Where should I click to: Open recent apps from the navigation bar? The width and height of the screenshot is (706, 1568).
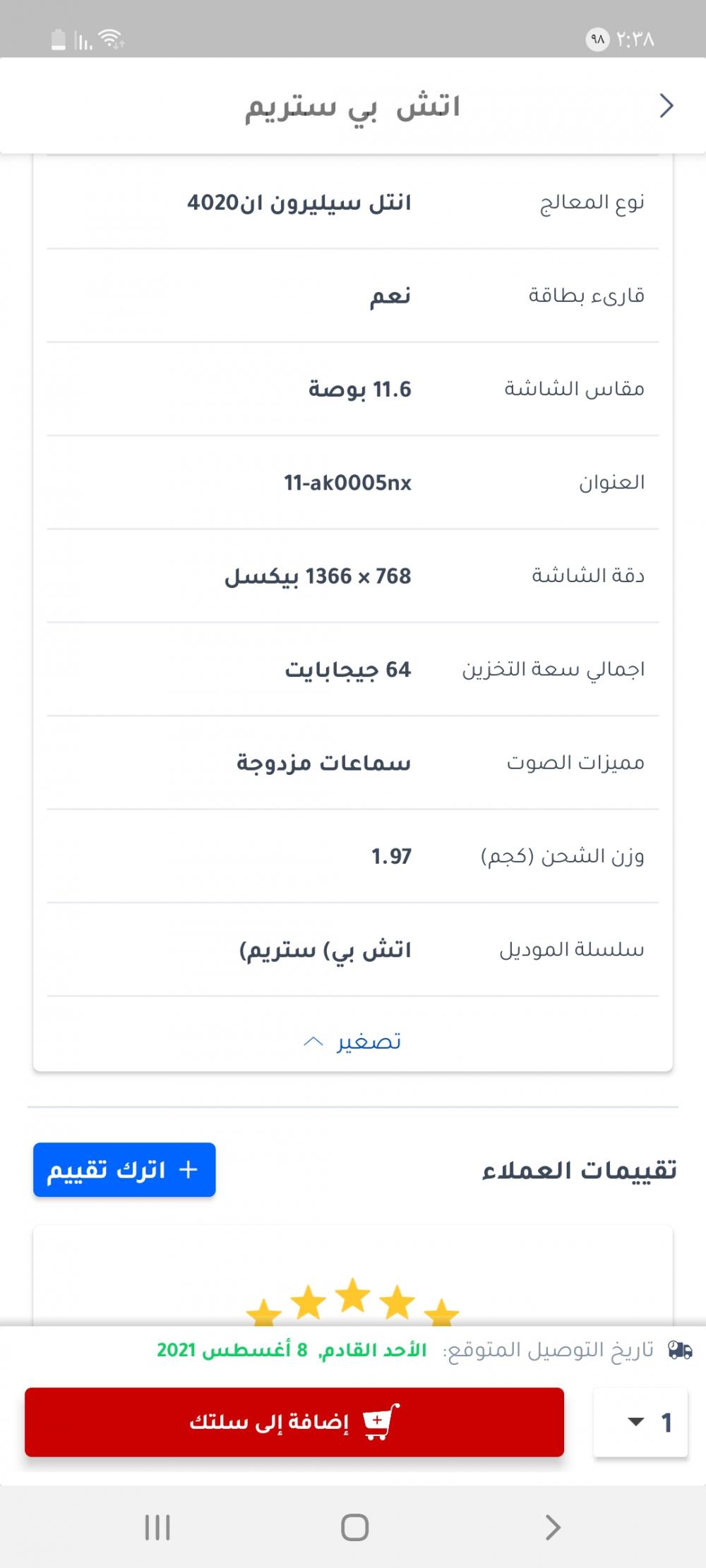(157, 1528)
